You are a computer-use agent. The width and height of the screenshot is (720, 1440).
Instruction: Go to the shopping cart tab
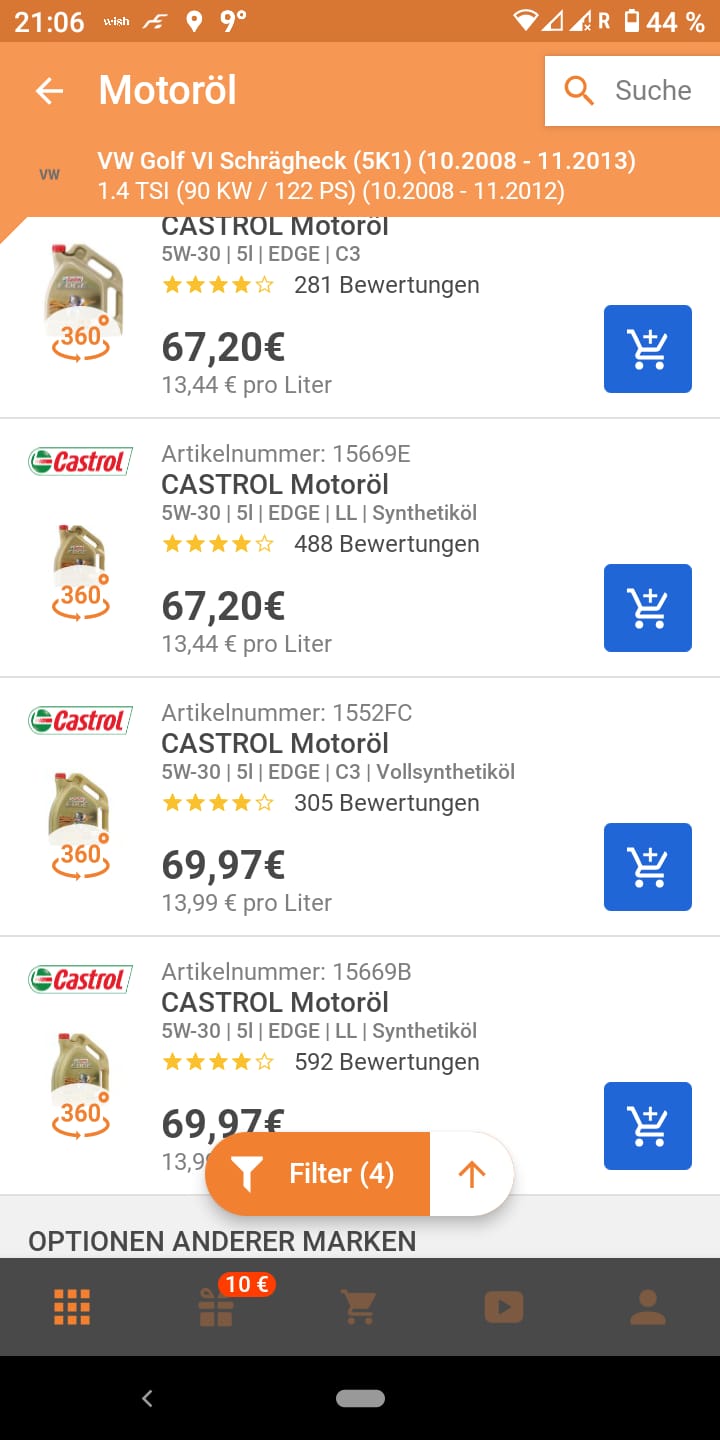(x=359, y=1307)
